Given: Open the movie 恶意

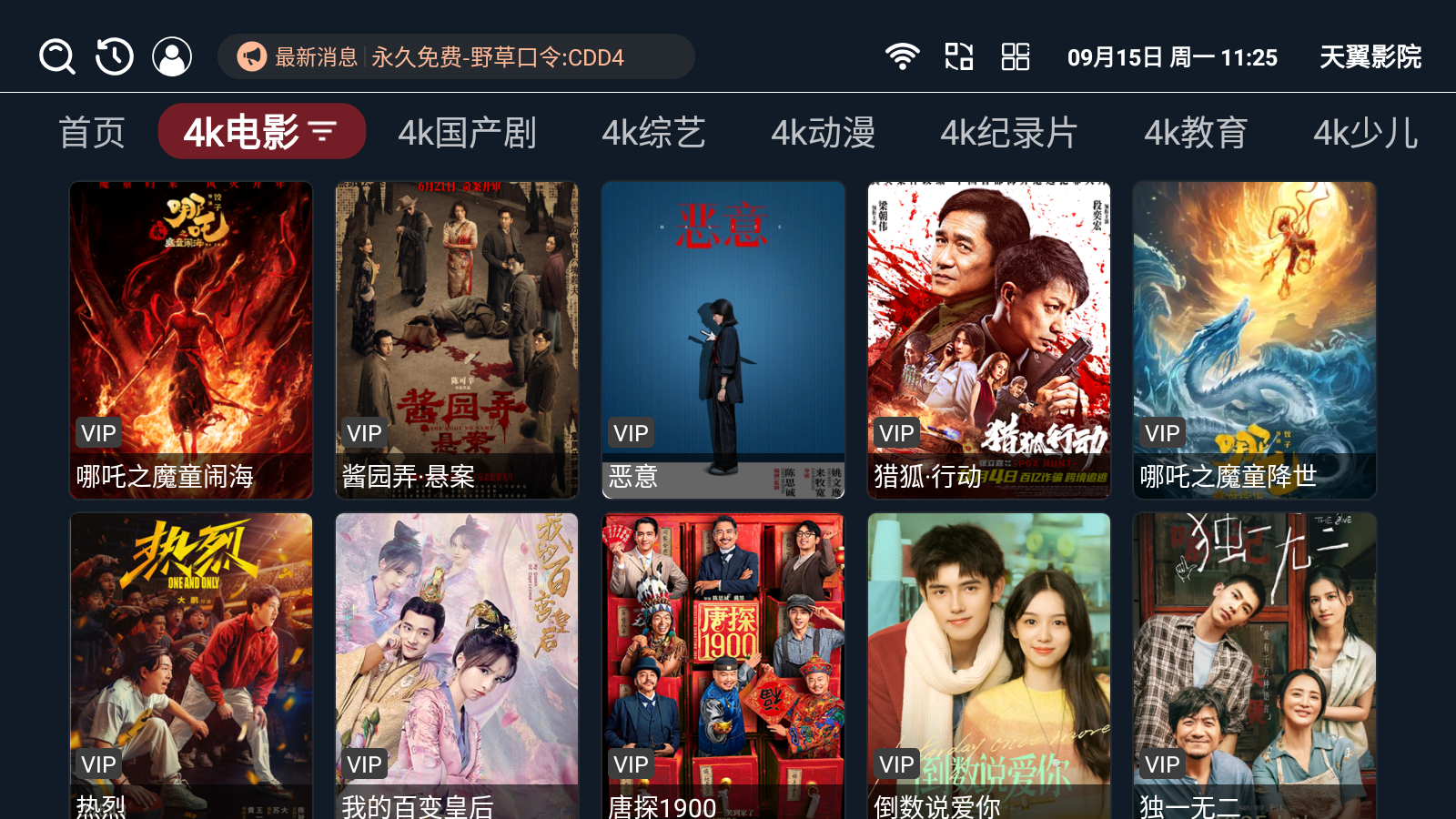Looking at the screenshot, I should pyautogui.click(x=723, y=339).
